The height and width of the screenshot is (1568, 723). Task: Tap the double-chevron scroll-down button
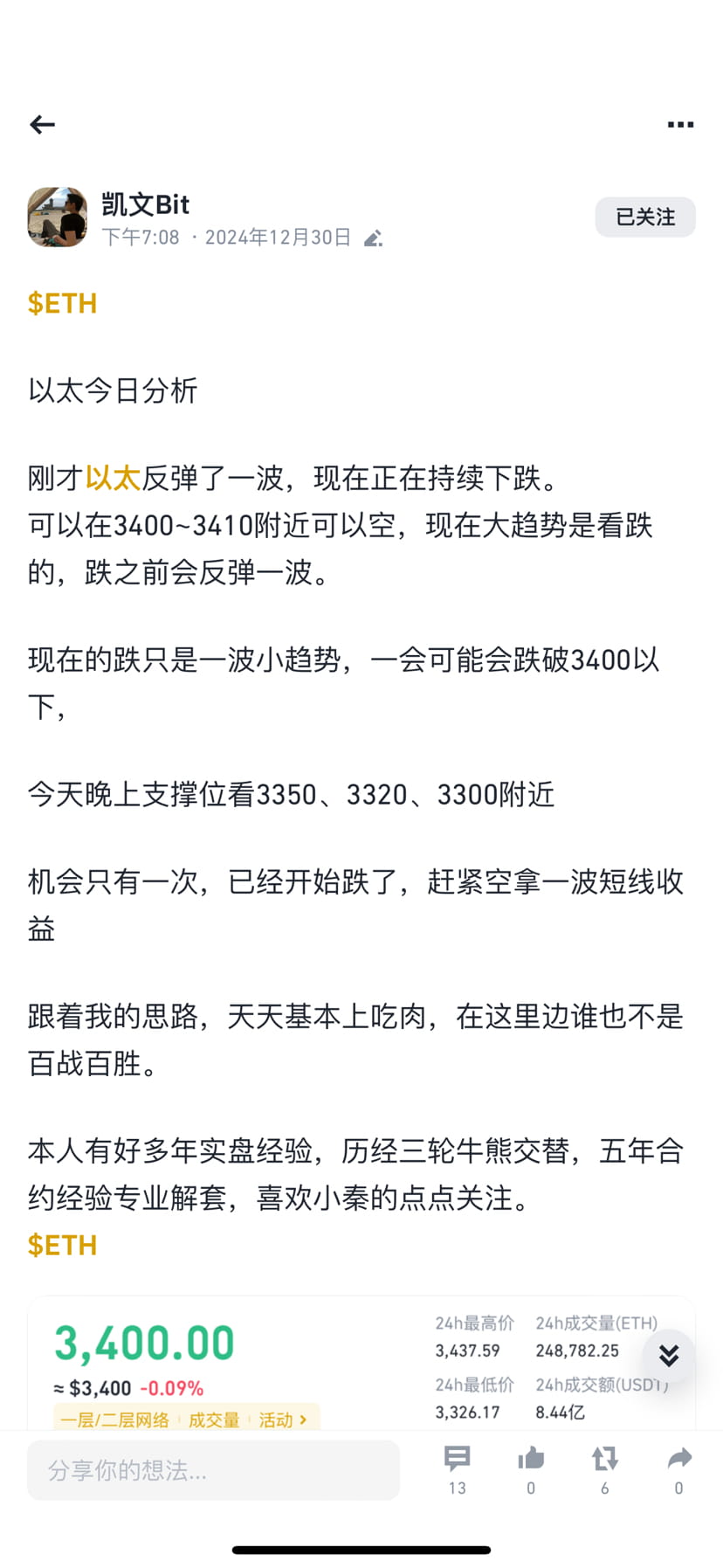(669, 1355)
